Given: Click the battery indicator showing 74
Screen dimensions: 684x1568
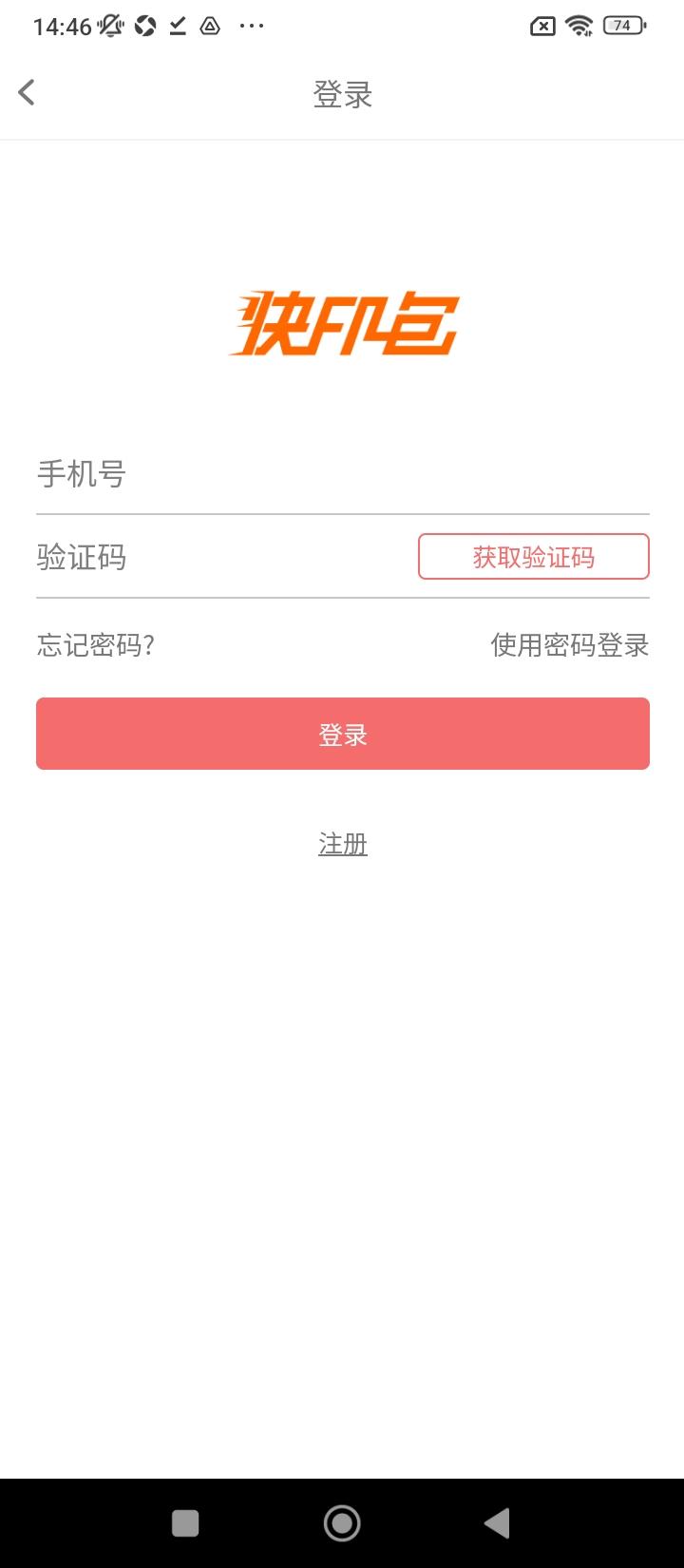Looking at the screenshot, I should click(x=622, y=26).
